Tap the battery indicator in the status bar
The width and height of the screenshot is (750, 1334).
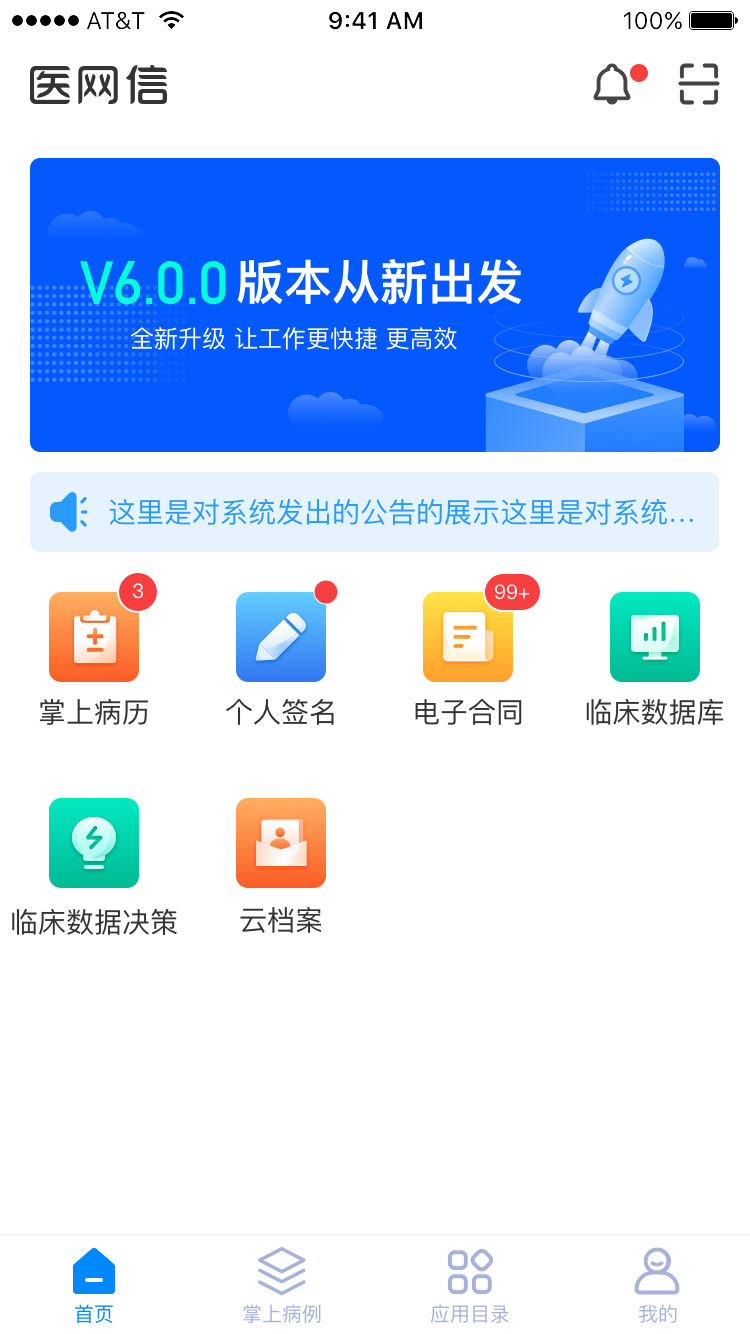click(x=712, y=19)
